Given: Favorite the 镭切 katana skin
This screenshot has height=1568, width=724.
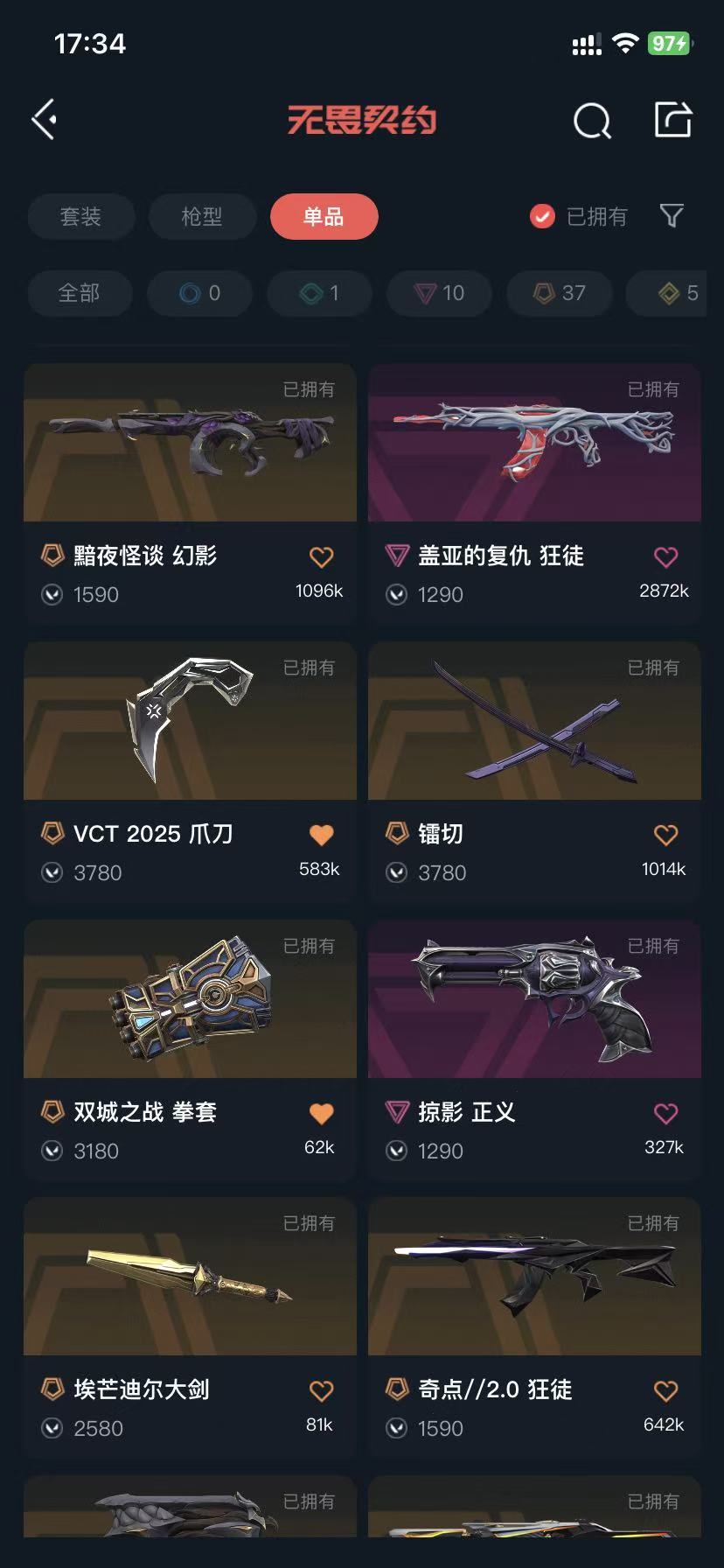Looking at the screenshot, I should (665, 835).
